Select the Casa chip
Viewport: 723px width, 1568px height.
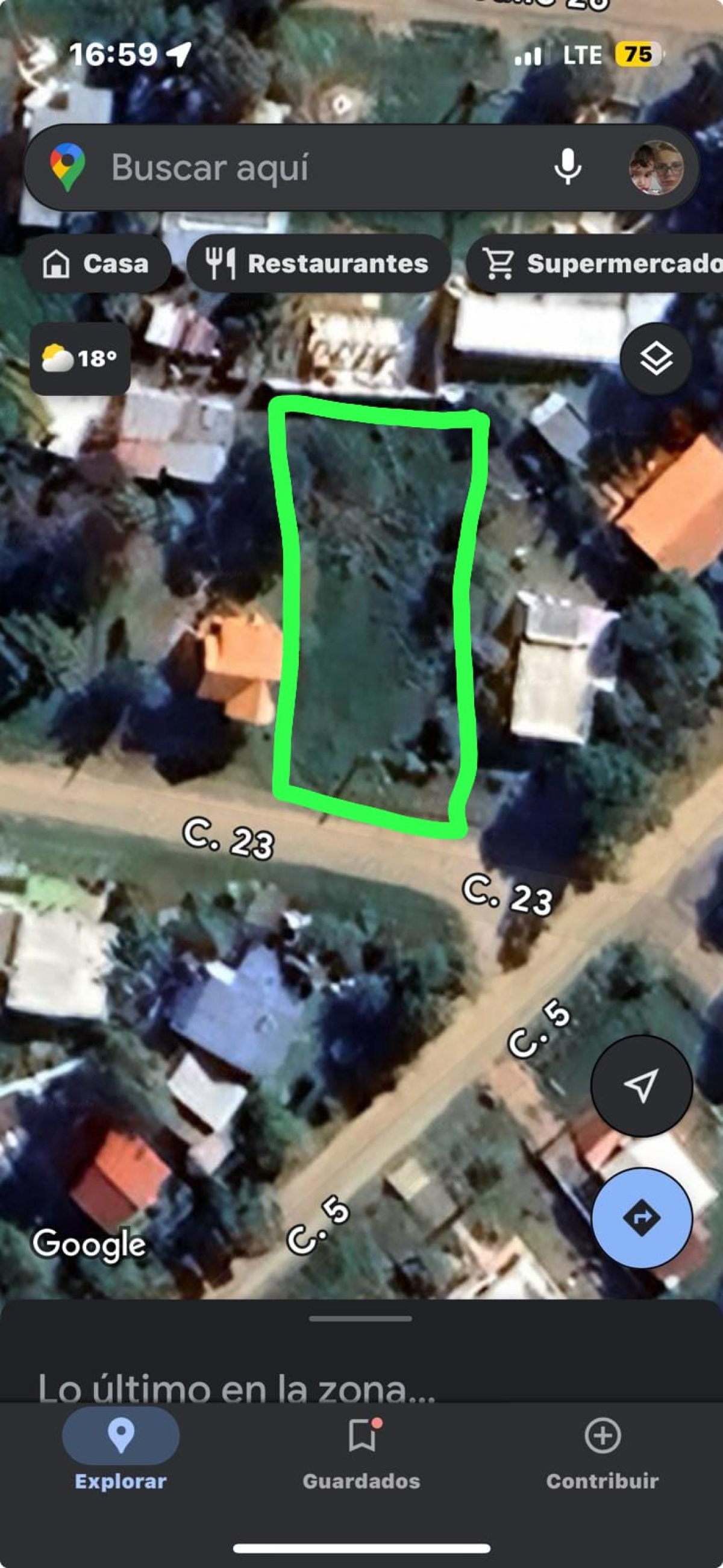(96, 263)
